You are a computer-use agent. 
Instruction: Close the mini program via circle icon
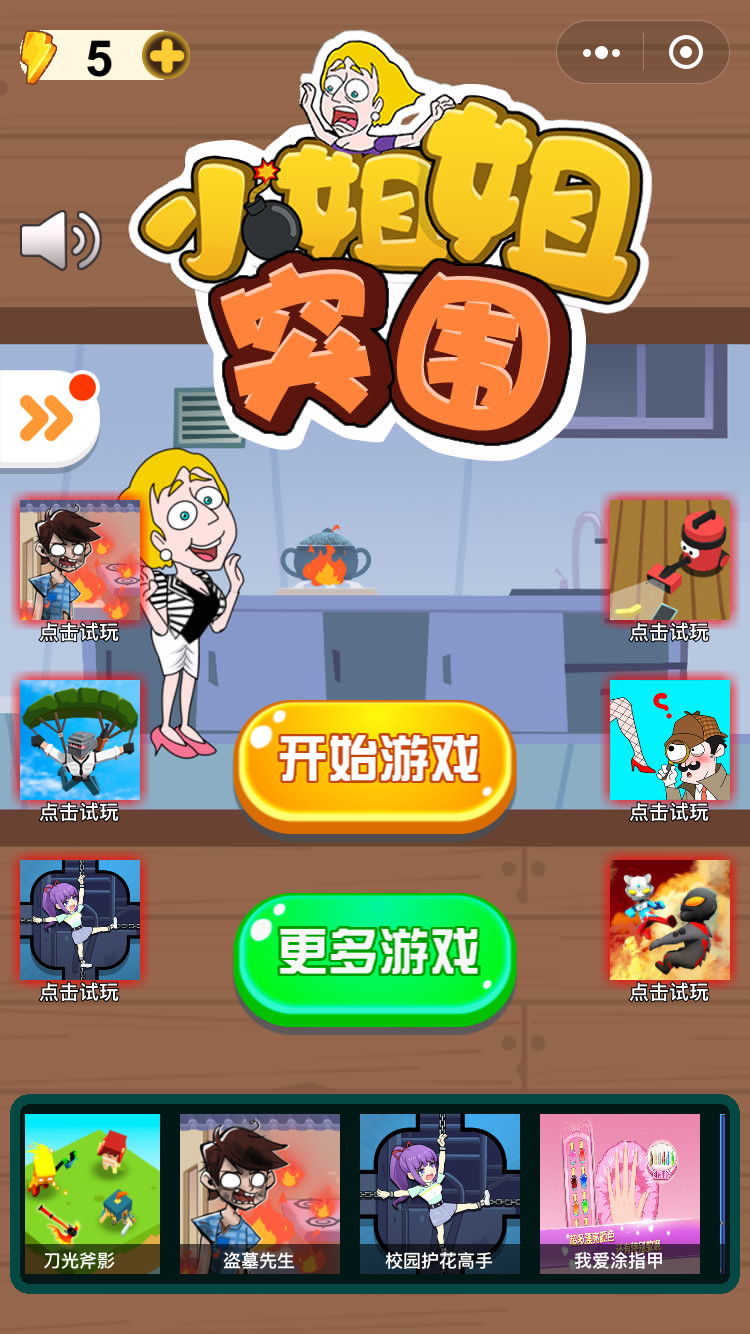coord(686,53)
